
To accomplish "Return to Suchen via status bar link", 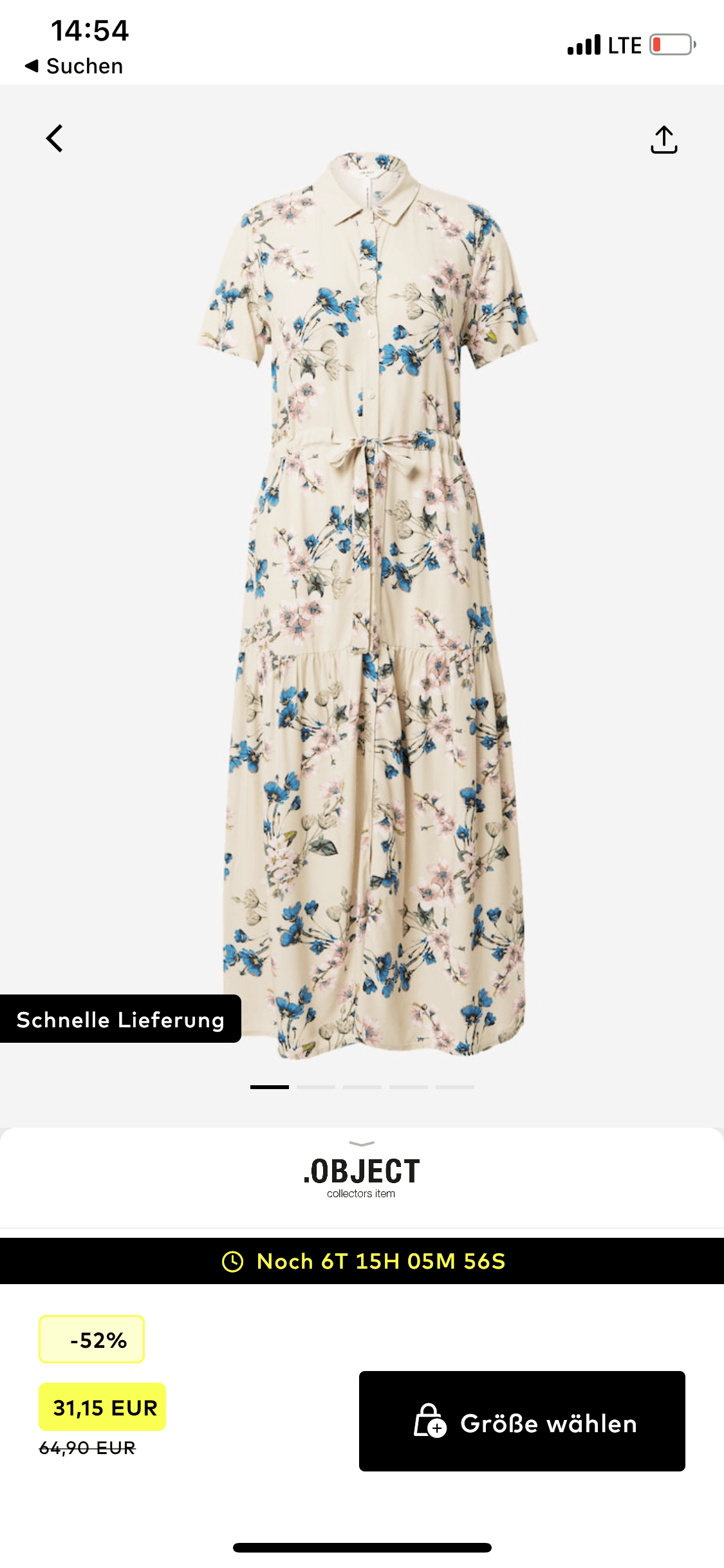I will (74, 66).
